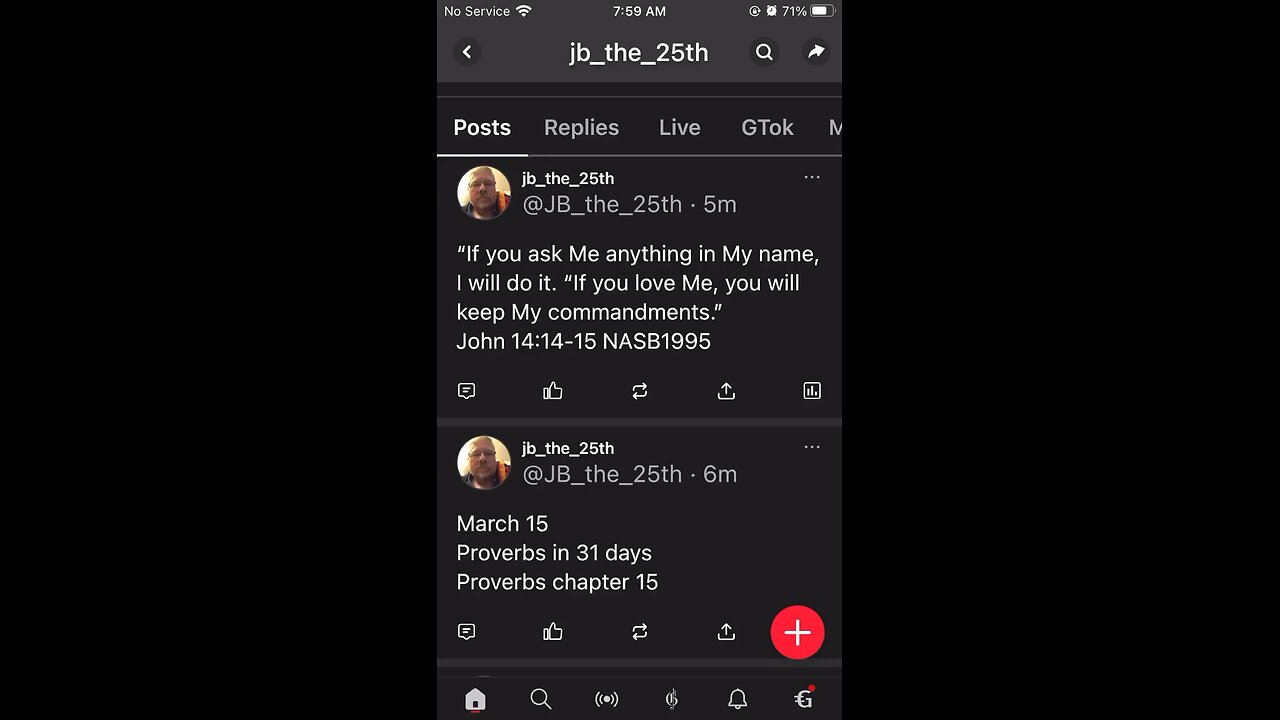1280x720 pixels.
Task: Open the search tab in bottom bar
Action: pyautogui.click(x=541, y=699)
